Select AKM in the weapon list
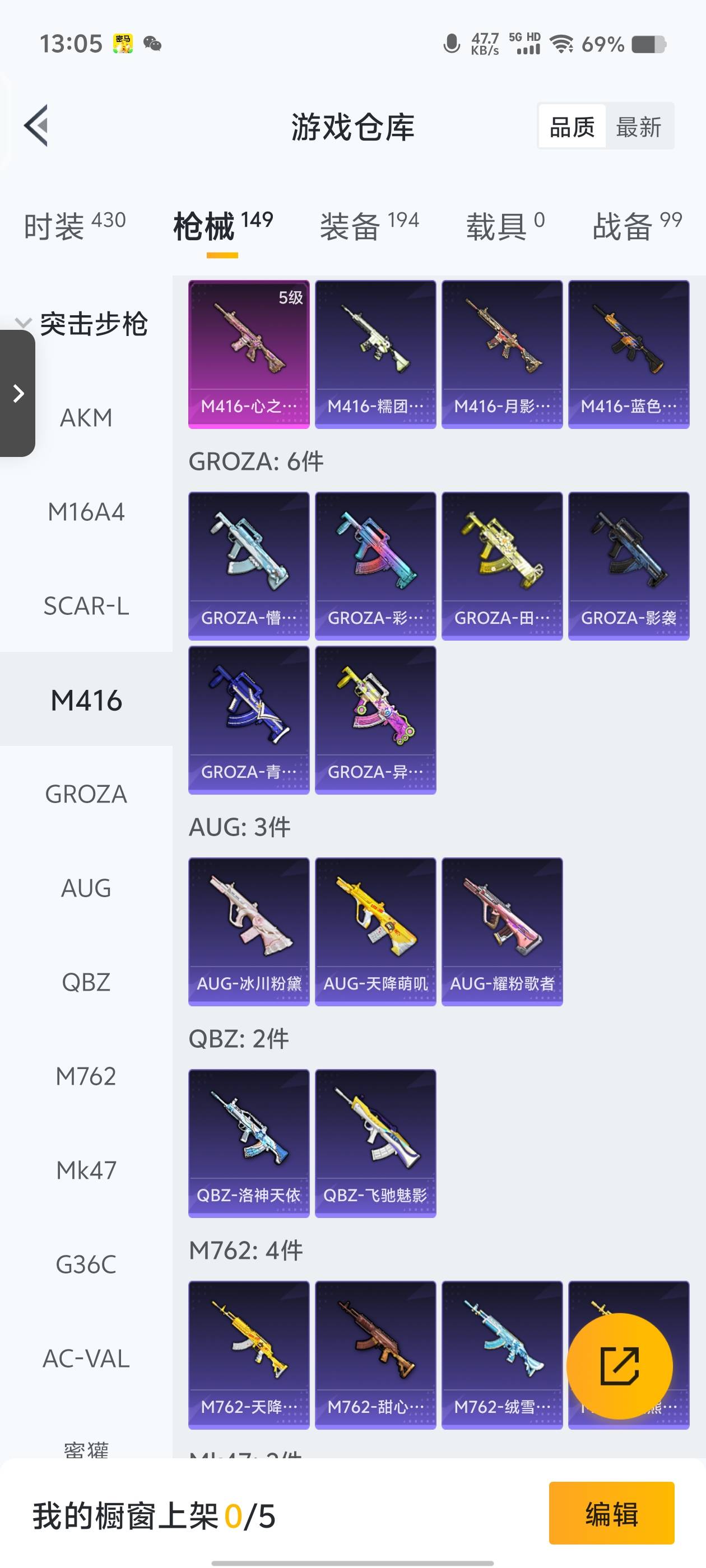Screen dimensions: 706x1568 (x=86, y=418)
